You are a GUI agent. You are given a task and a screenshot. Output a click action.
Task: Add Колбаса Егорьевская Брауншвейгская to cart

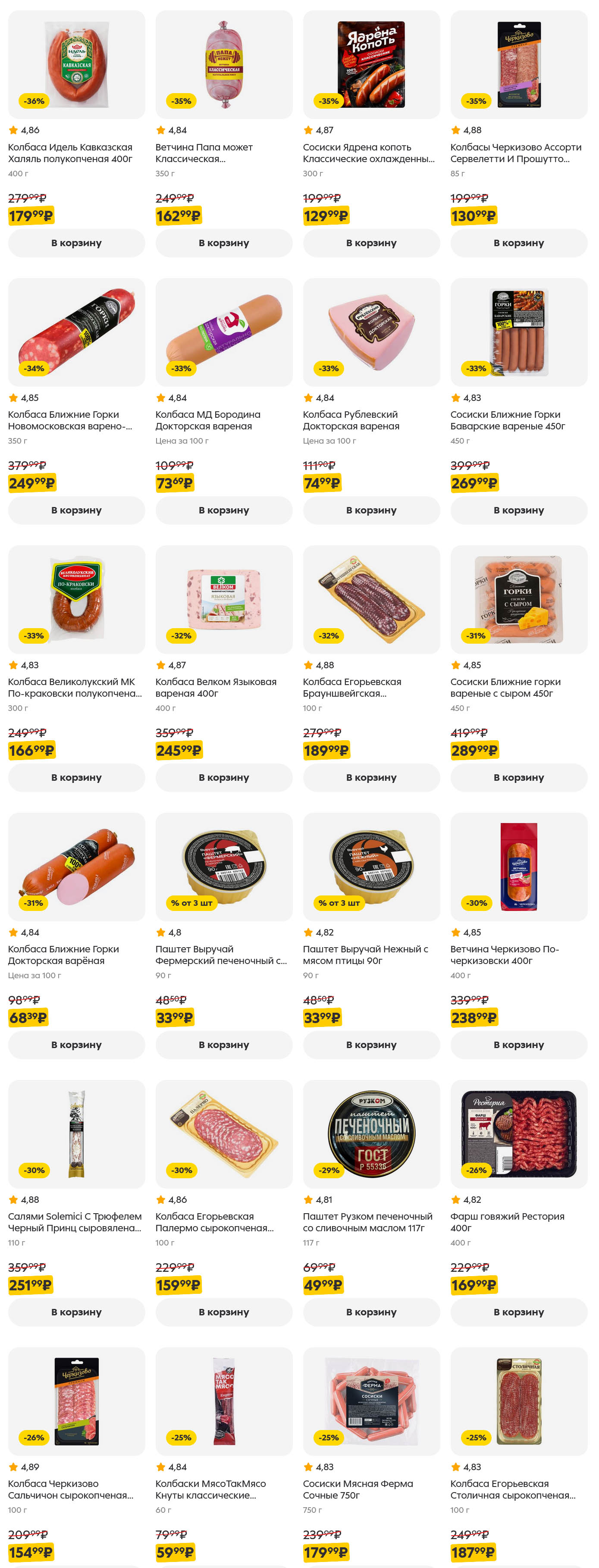pos(371,777)
